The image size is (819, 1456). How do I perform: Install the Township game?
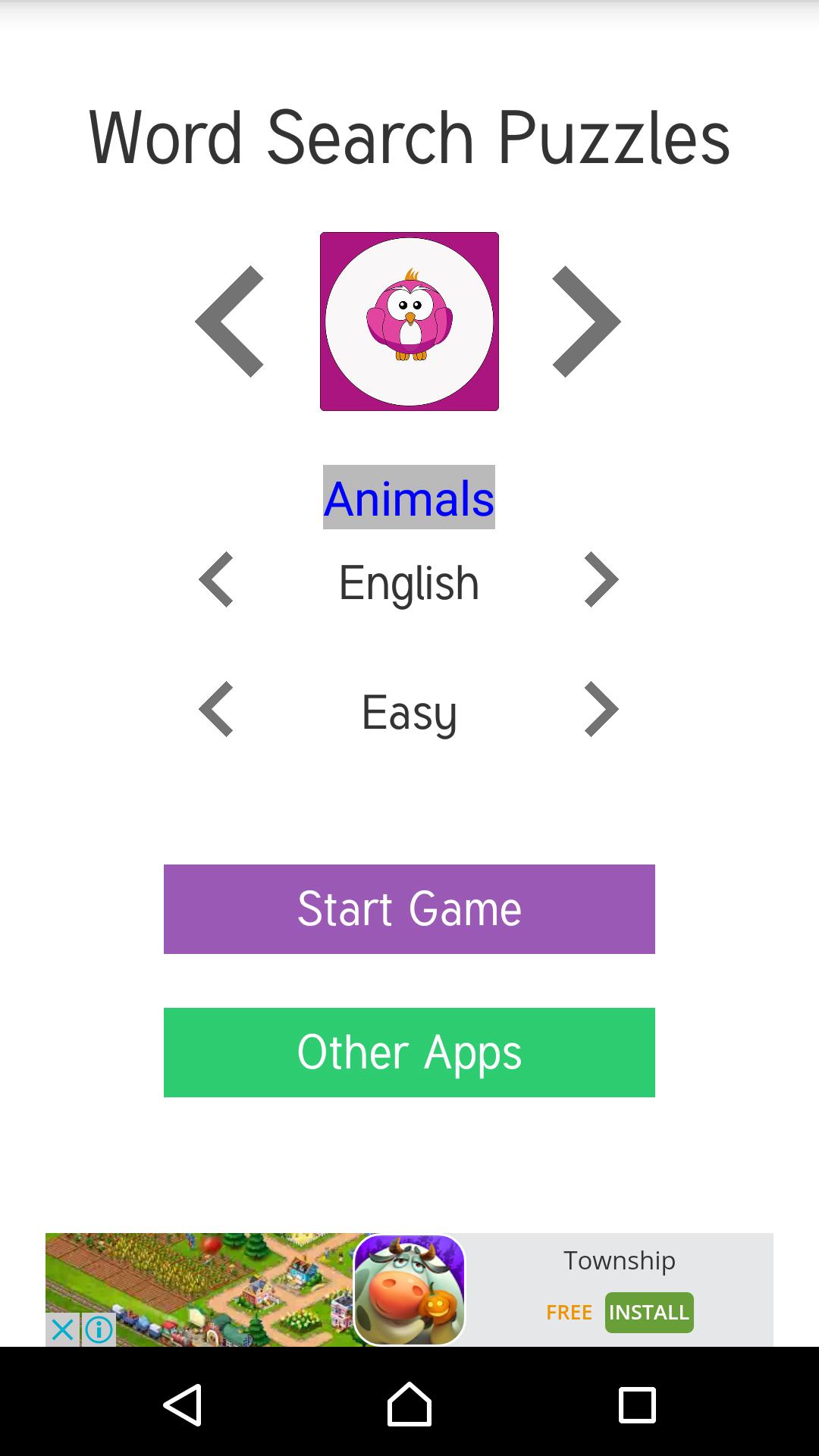[649, 1313]
